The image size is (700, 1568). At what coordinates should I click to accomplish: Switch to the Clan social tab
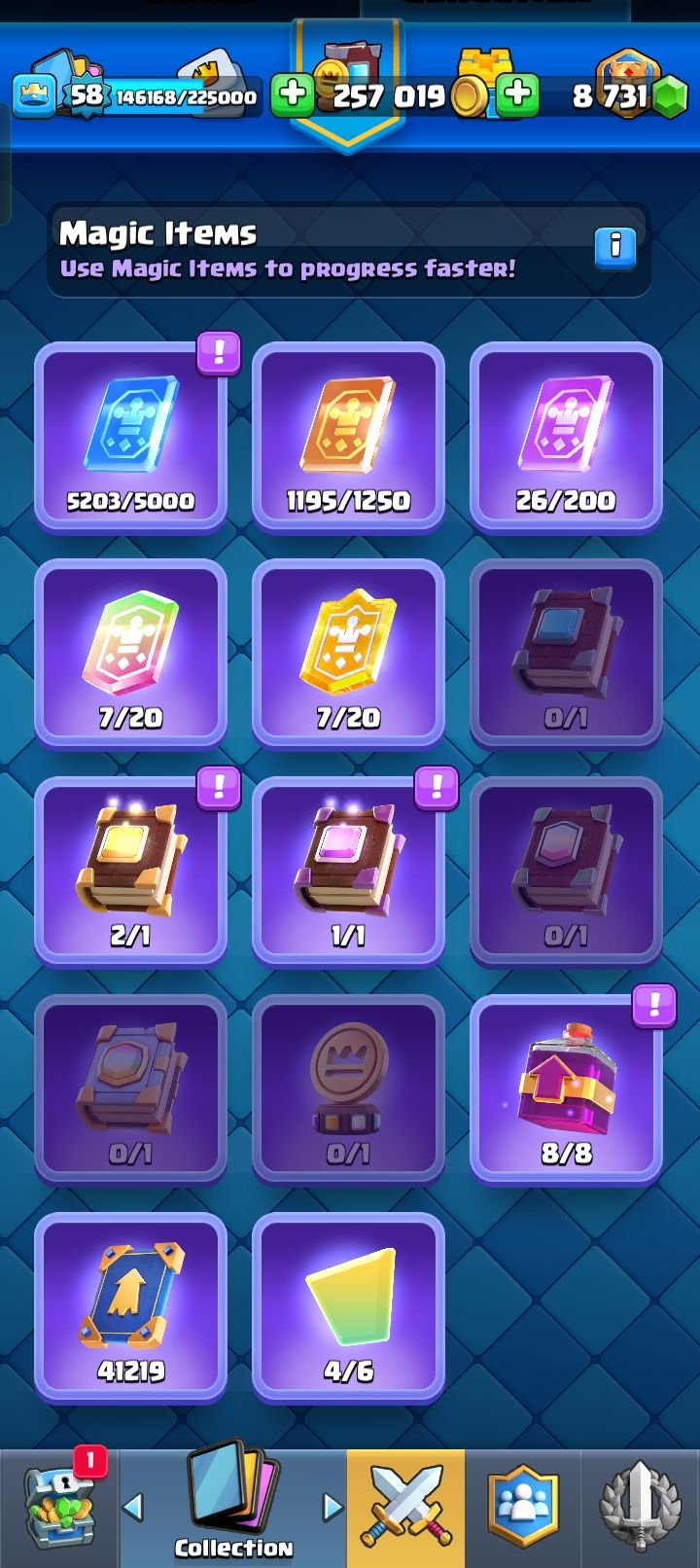523,1508
